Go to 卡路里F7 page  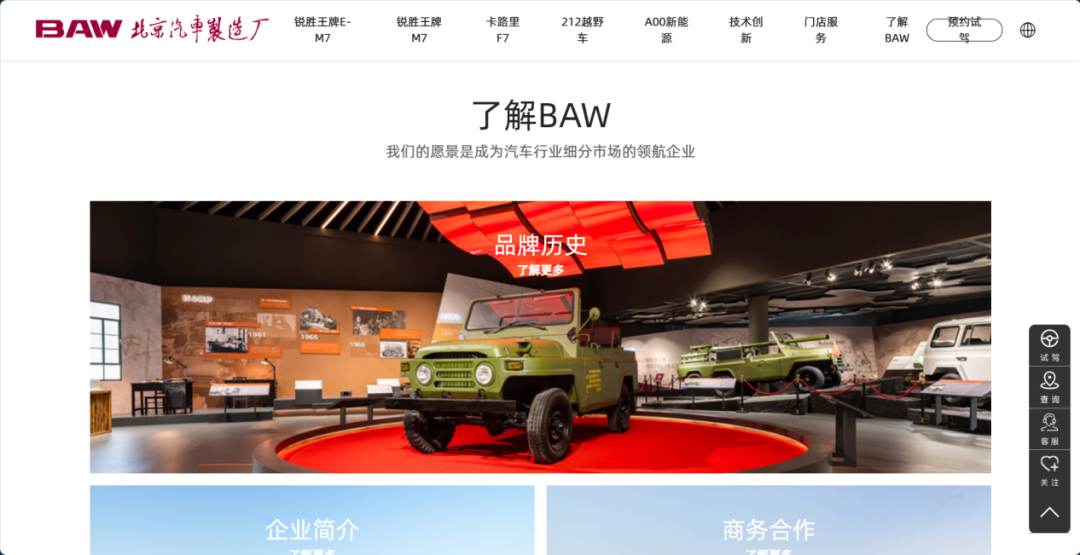tap(503, 30)
